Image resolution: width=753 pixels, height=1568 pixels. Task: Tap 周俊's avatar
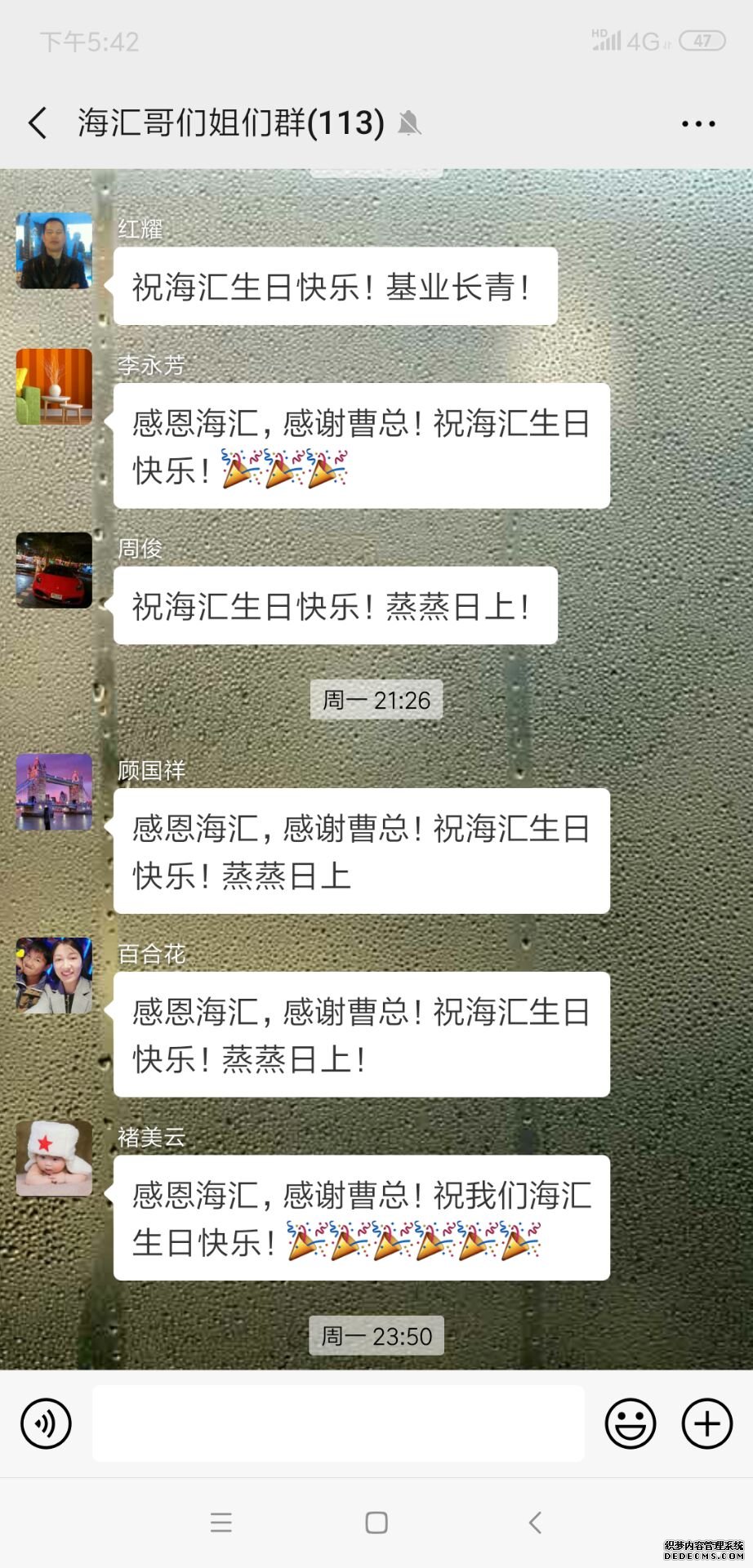pyautogui.click(x=54, y=570)
